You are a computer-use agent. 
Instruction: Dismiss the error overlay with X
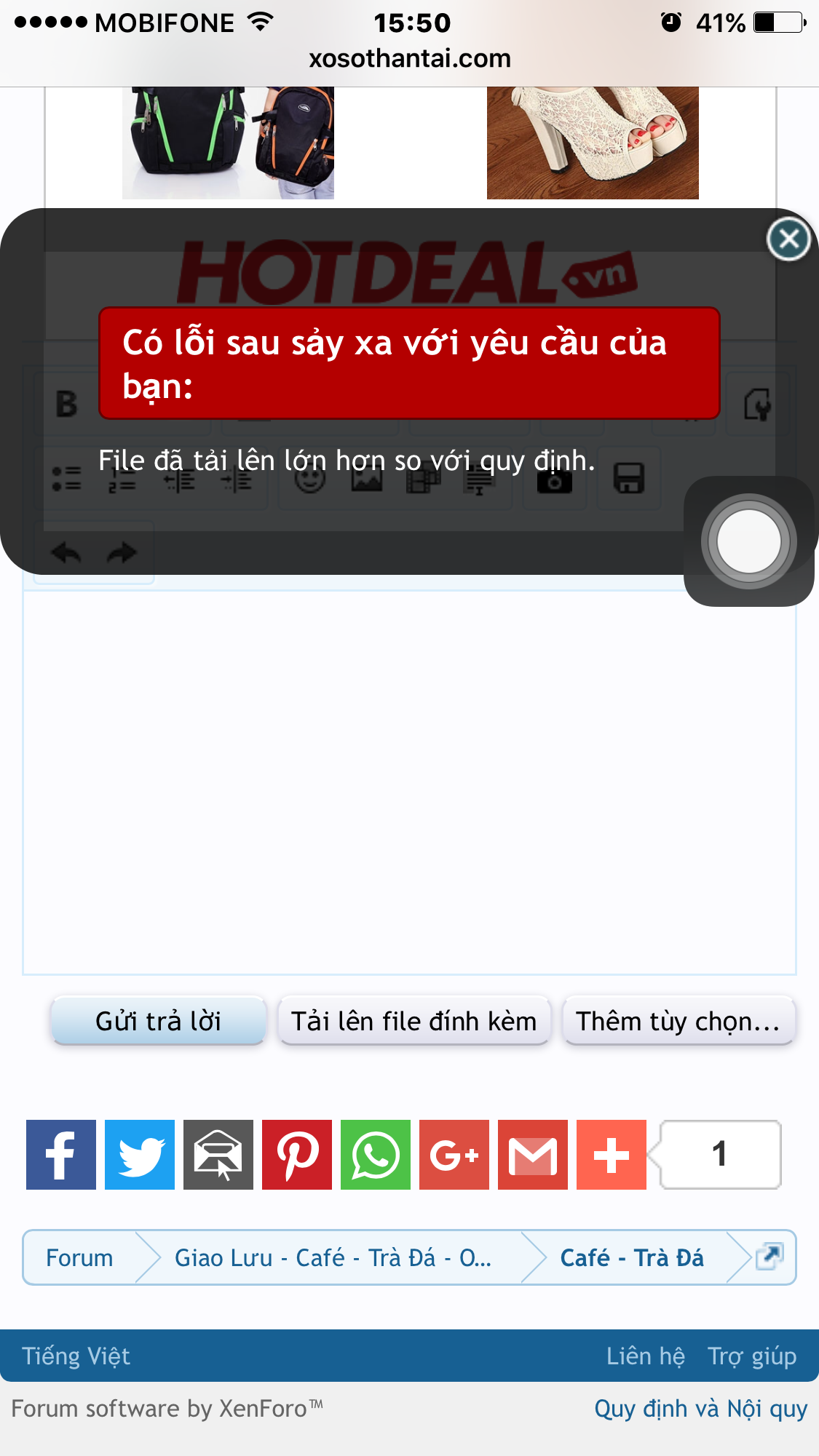[788, 239]
